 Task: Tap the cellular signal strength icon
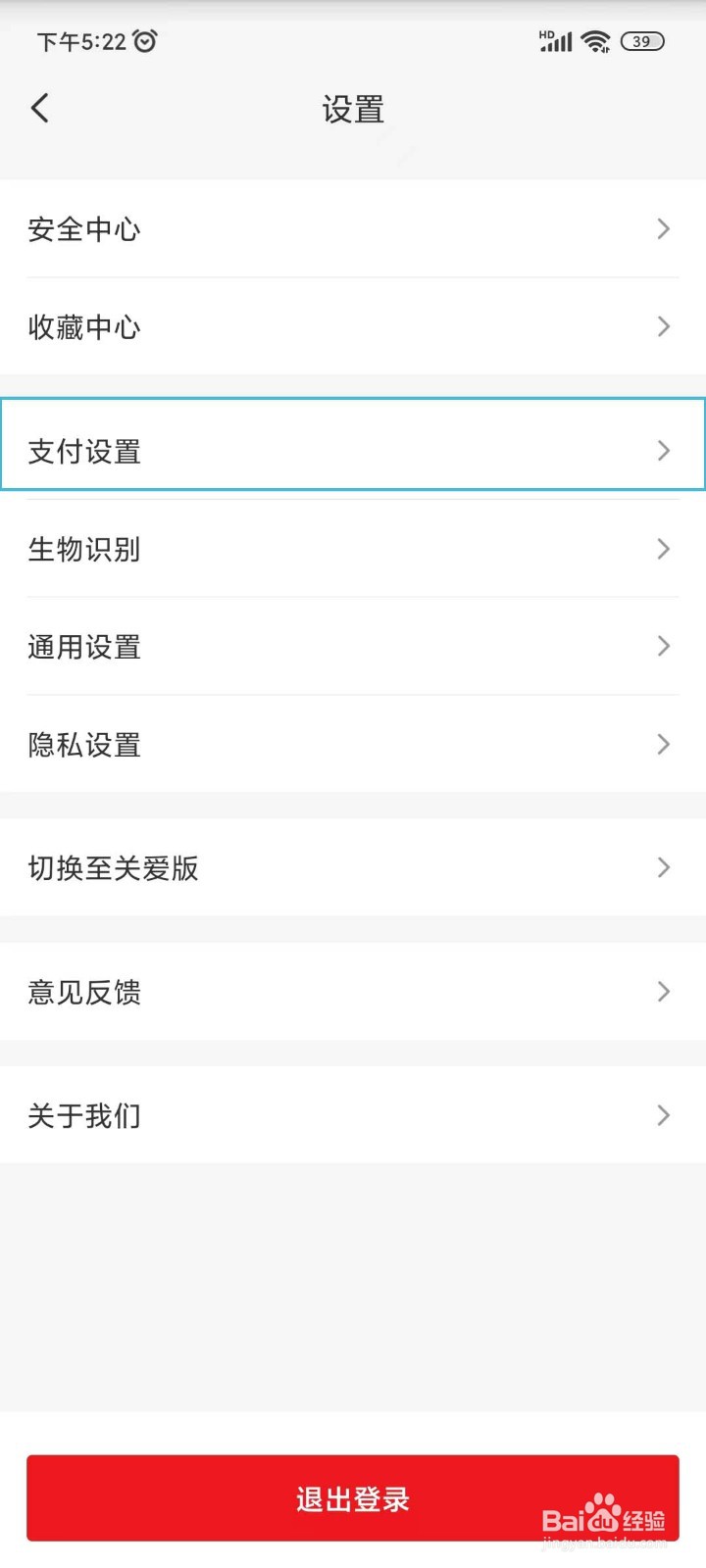(555, 41)
